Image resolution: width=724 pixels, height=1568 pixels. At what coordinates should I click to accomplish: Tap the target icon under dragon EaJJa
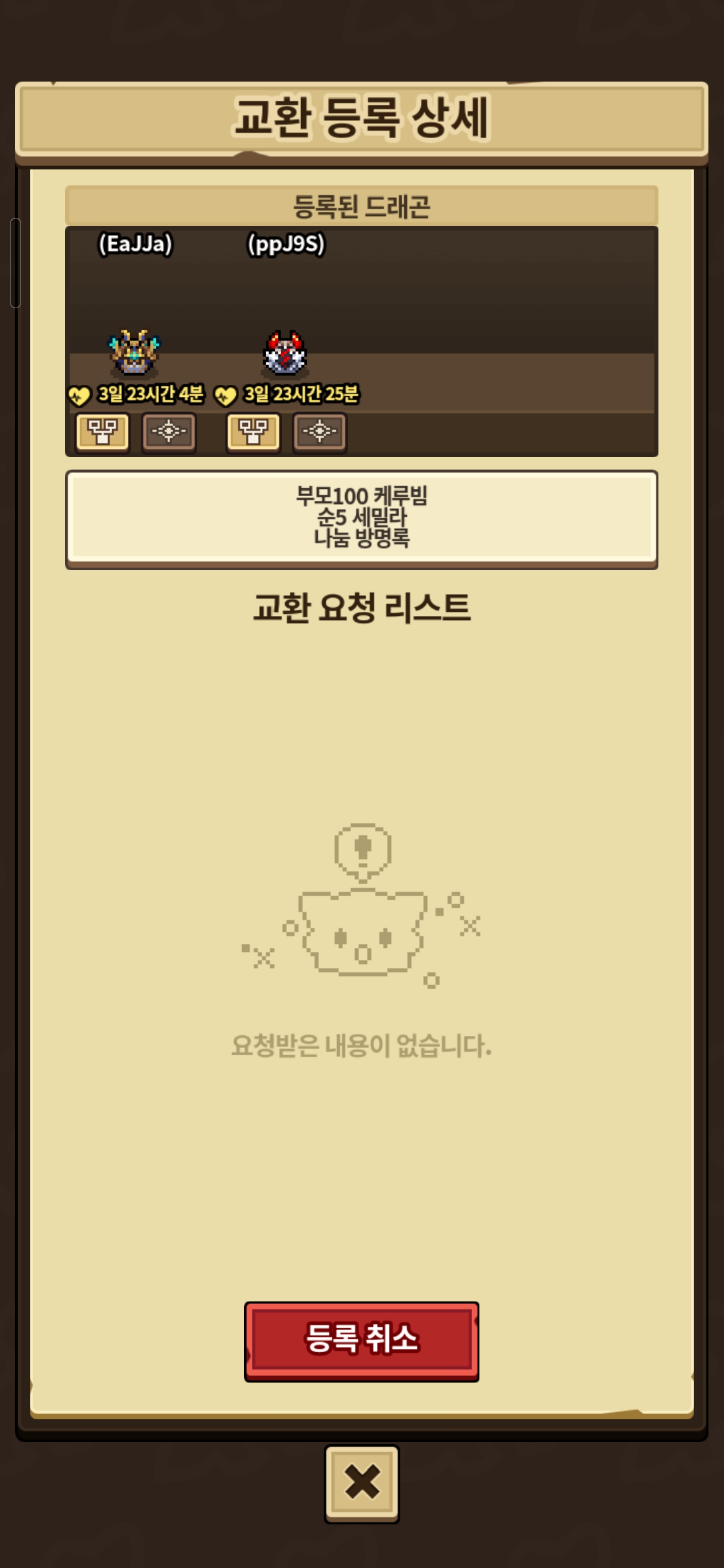coord(168,432)
